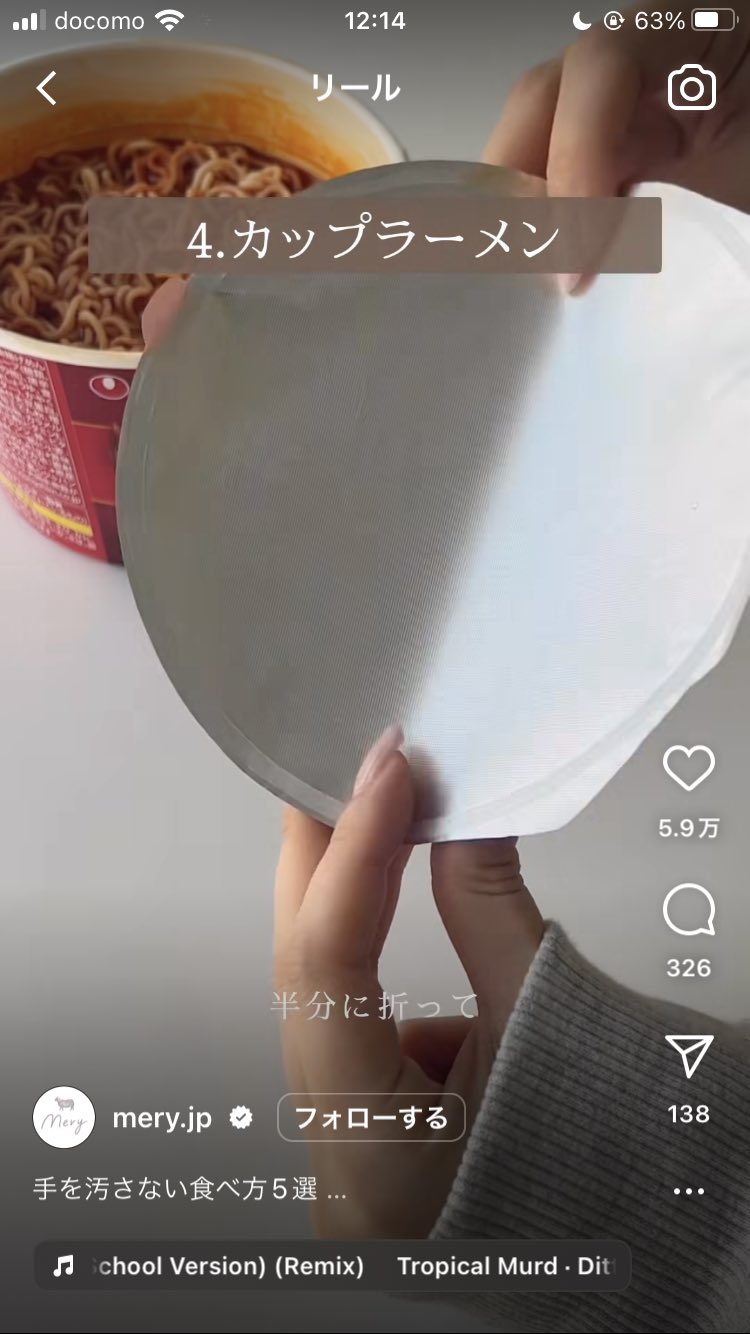The width and height of the screenshot is (750, 1334).
Task: Open the camera to create a reel
Action: click(x=692, y=88)
